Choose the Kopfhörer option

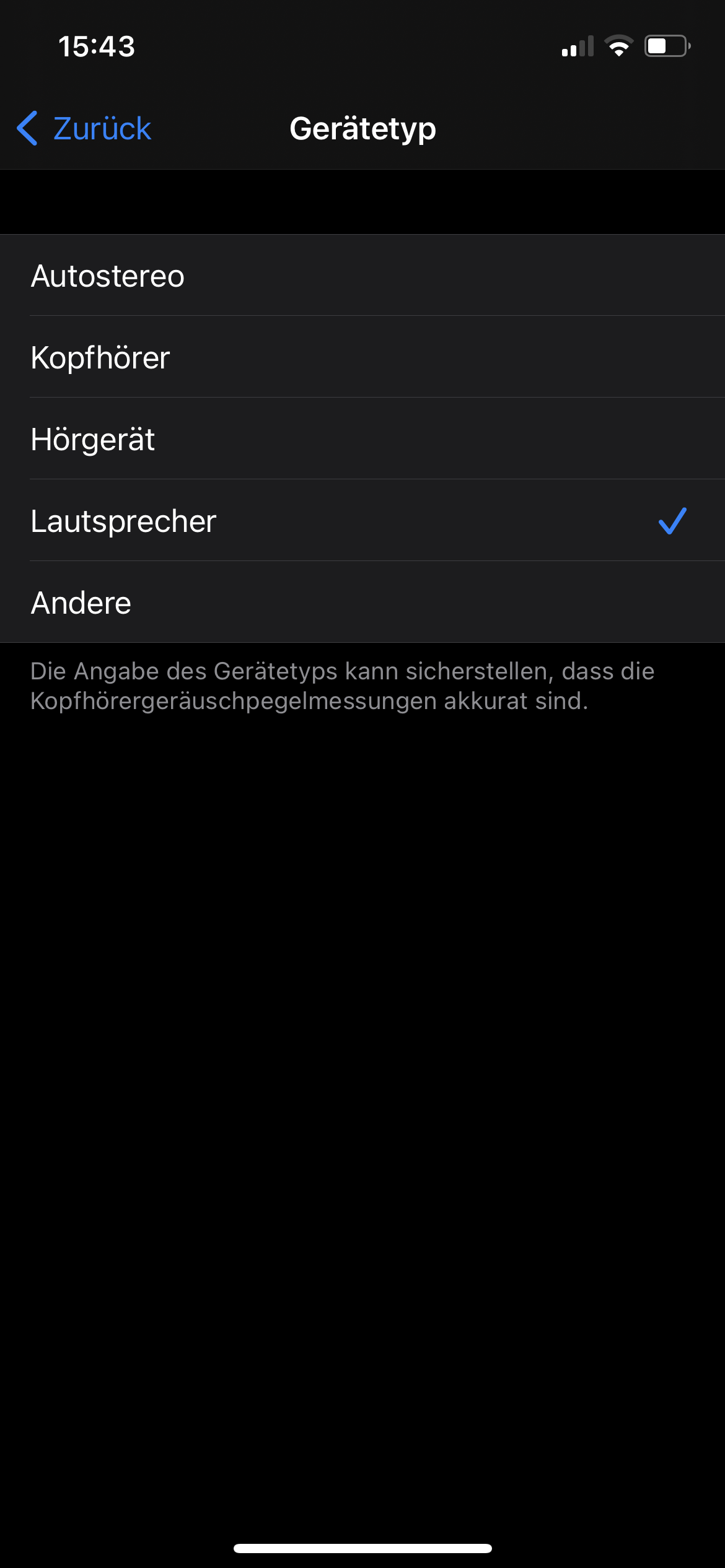(101, 357)
